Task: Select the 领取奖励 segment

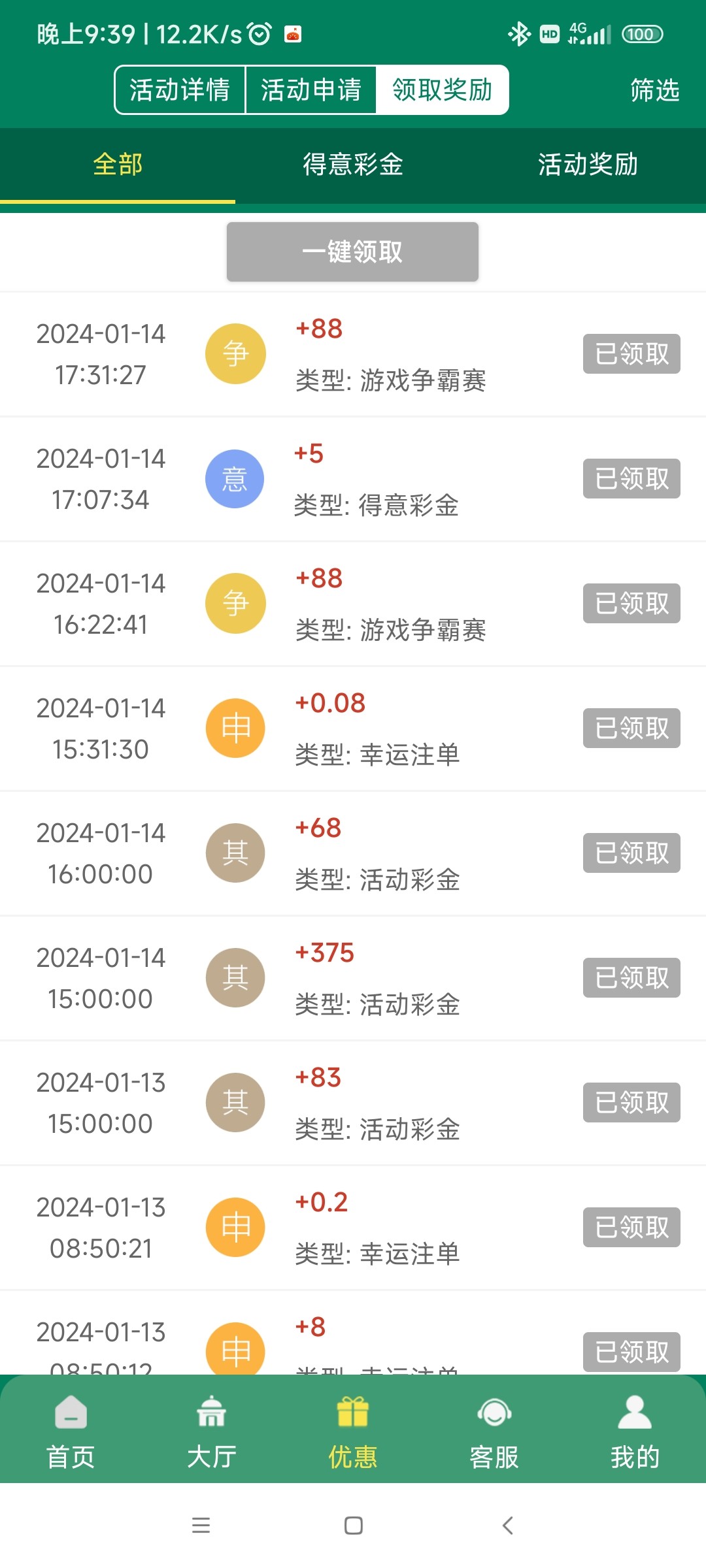Action: 442,90
